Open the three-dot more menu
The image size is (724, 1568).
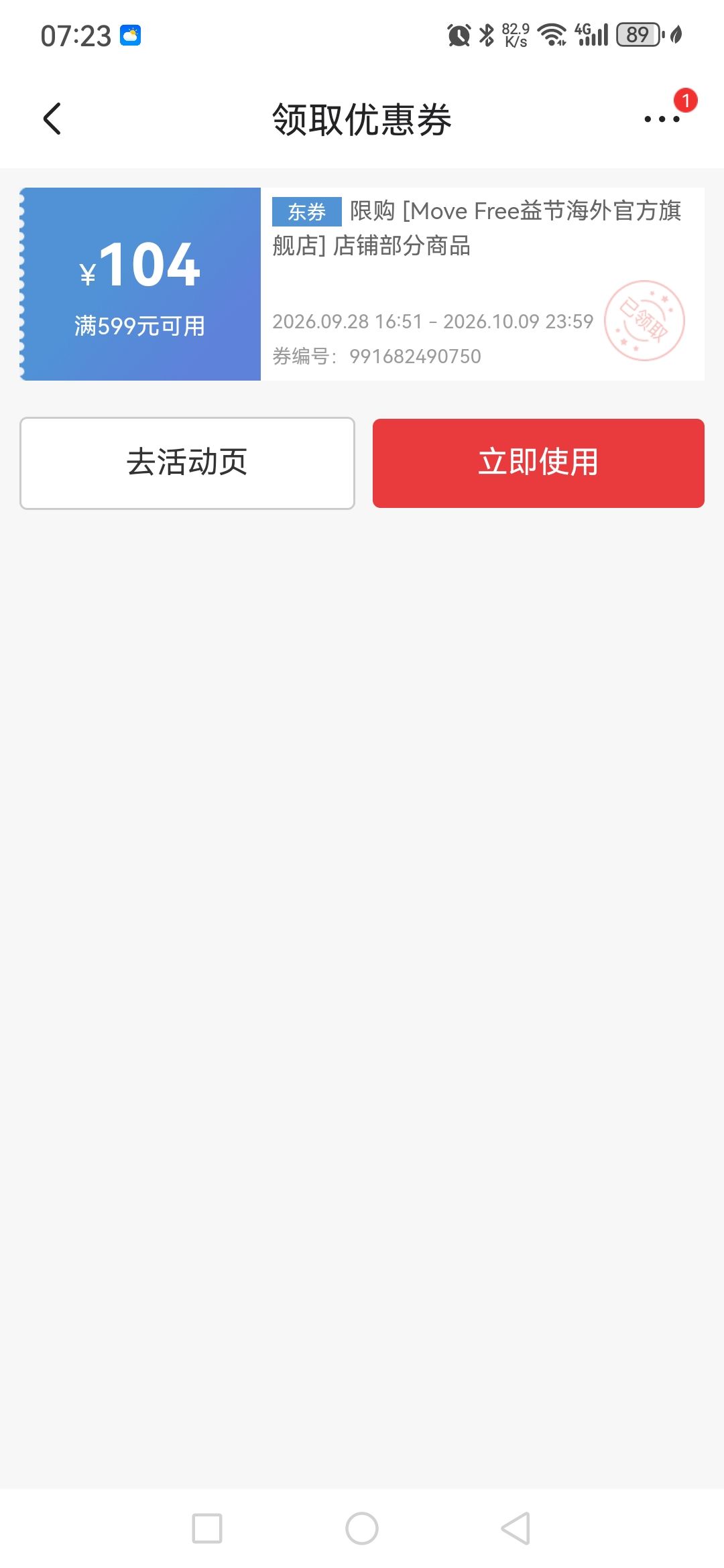click(x=662, y=119)
